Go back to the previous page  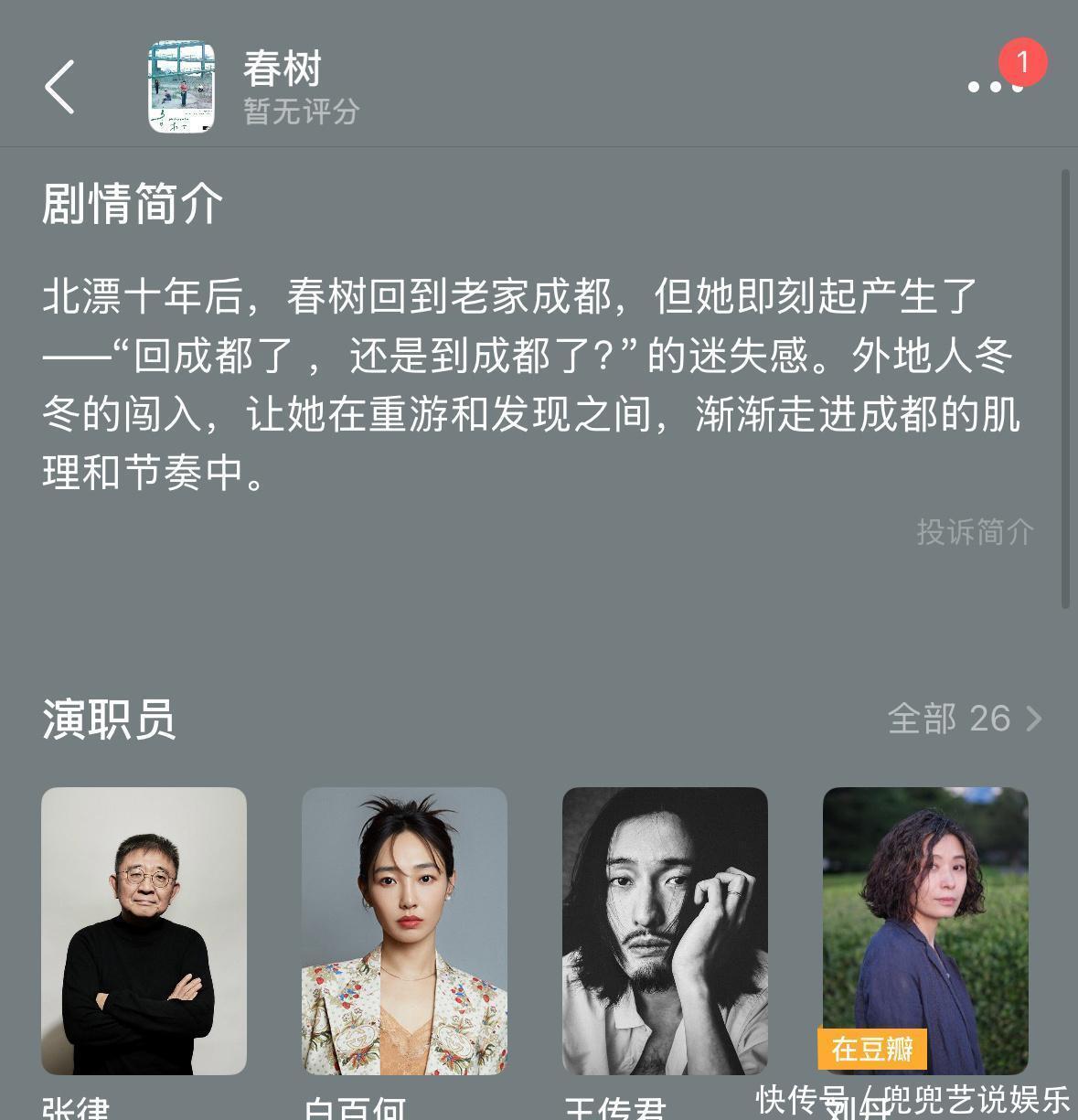(x=60, y=88)
